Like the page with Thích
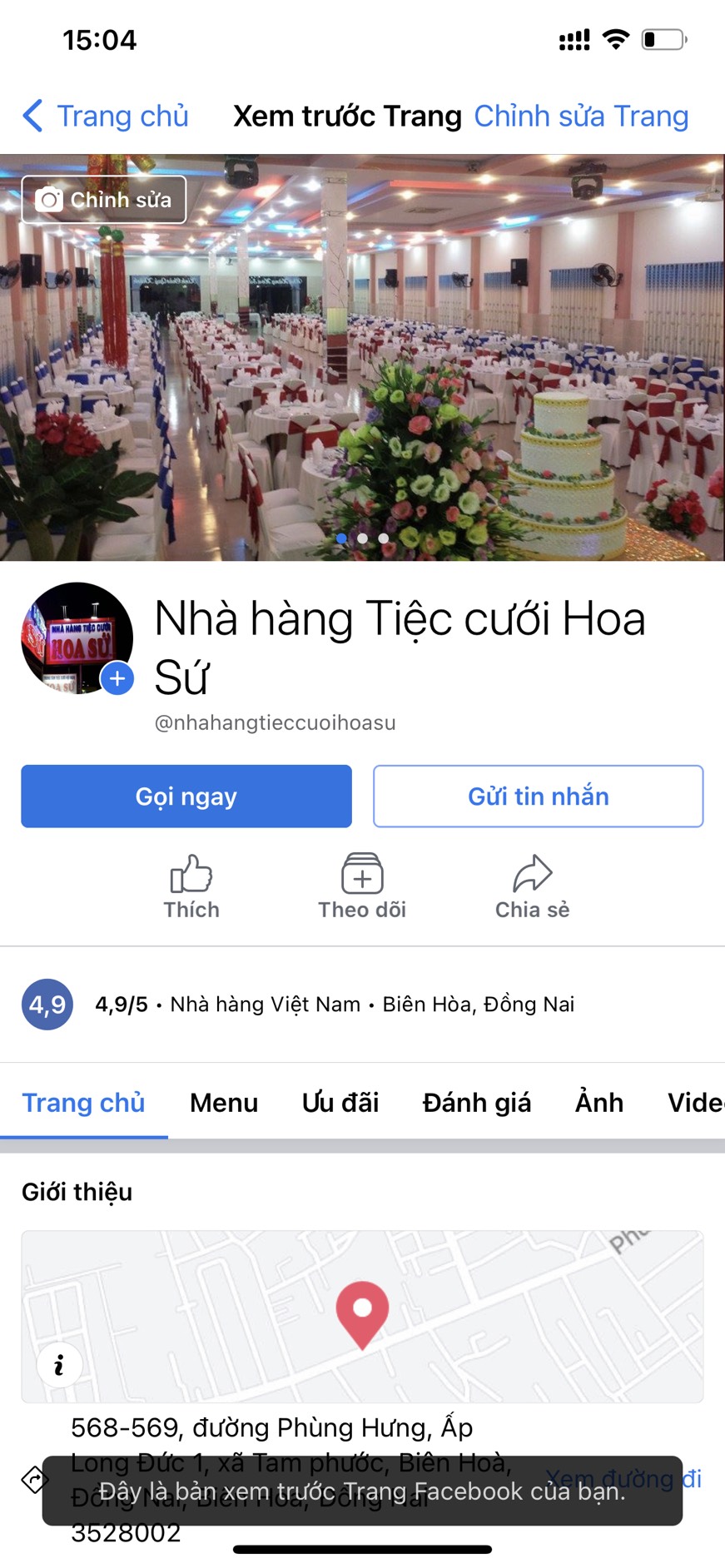This screenshot has height=1568, width=725. pyautogui.click(x=191, y=887)
